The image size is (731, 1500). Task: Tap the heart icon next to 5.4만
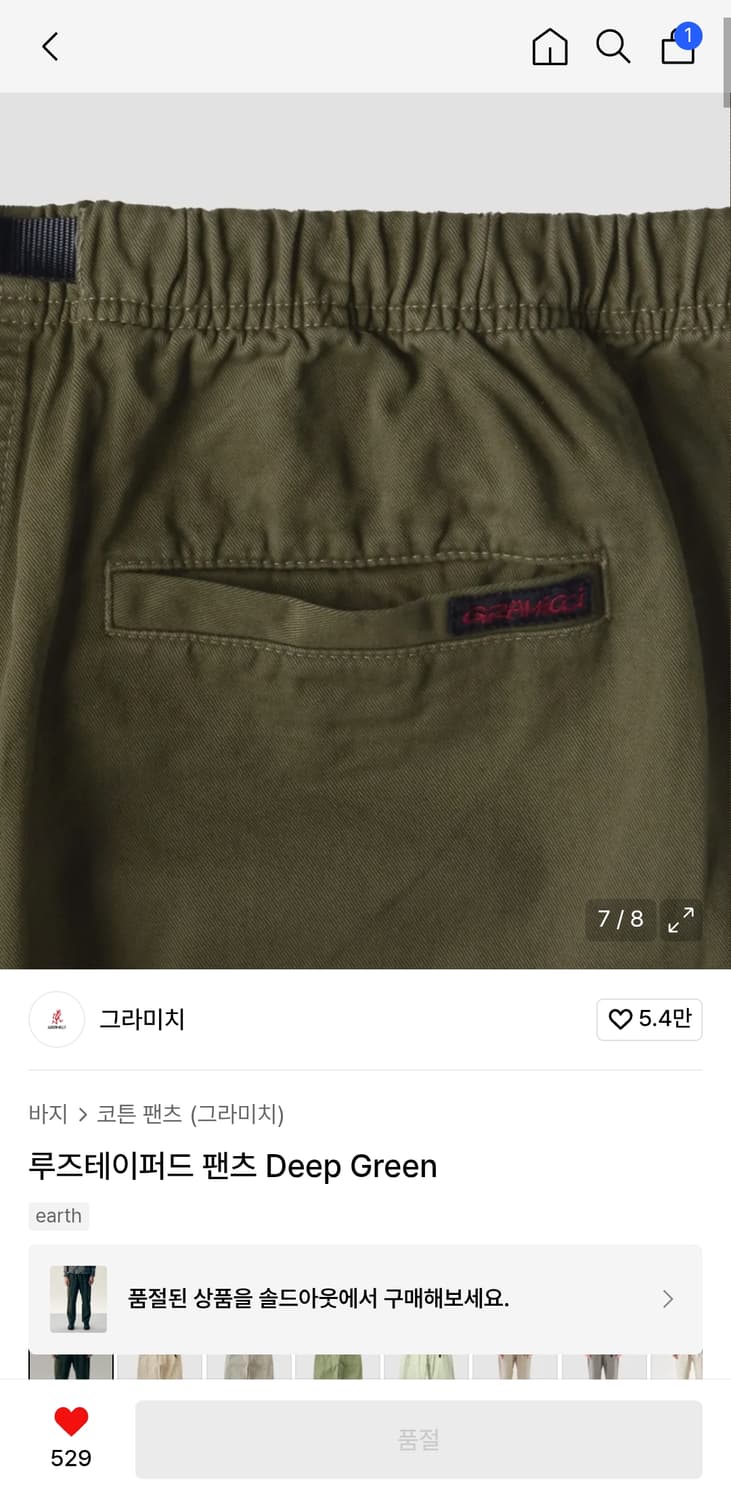(x=620, y=1019)
